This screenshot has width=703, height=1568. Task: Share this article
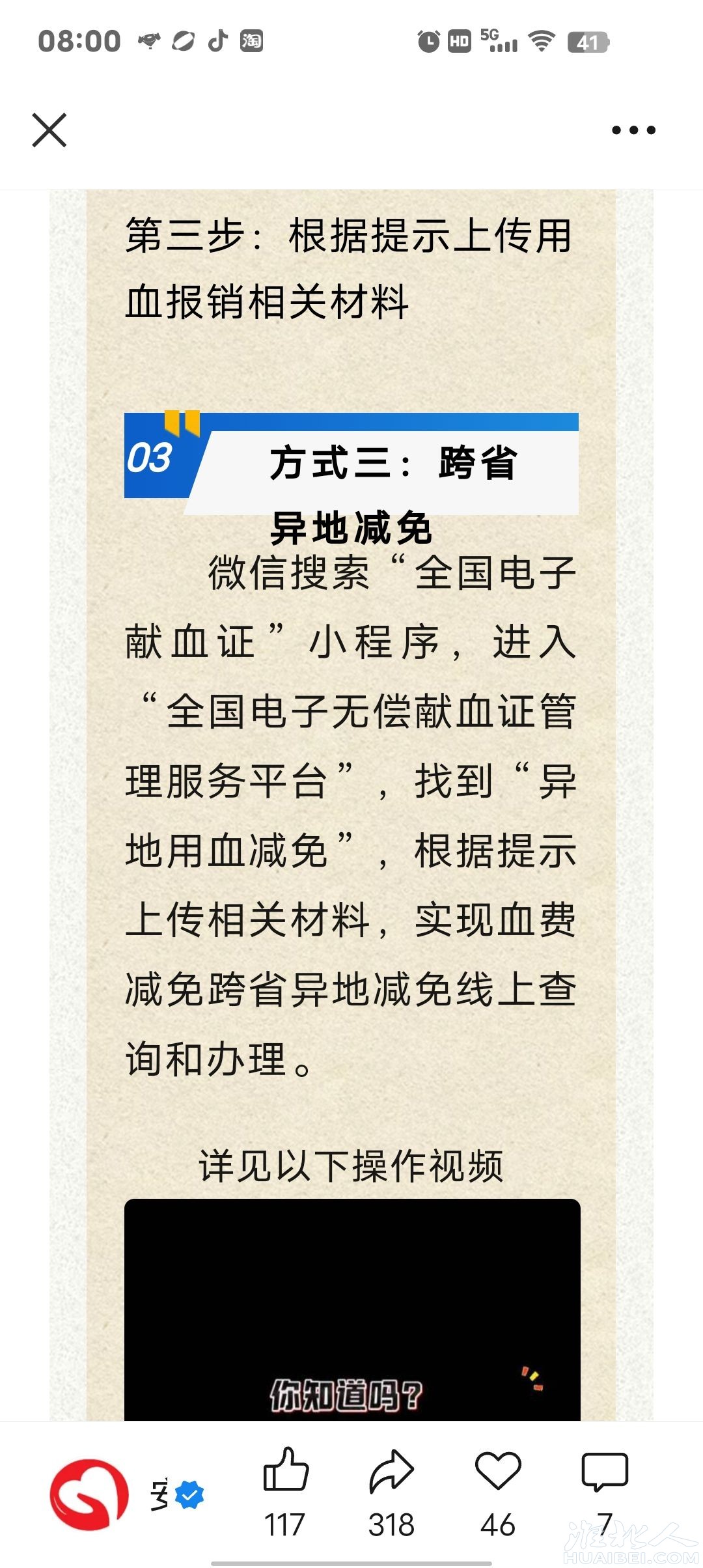click(x=391, y=1470)
